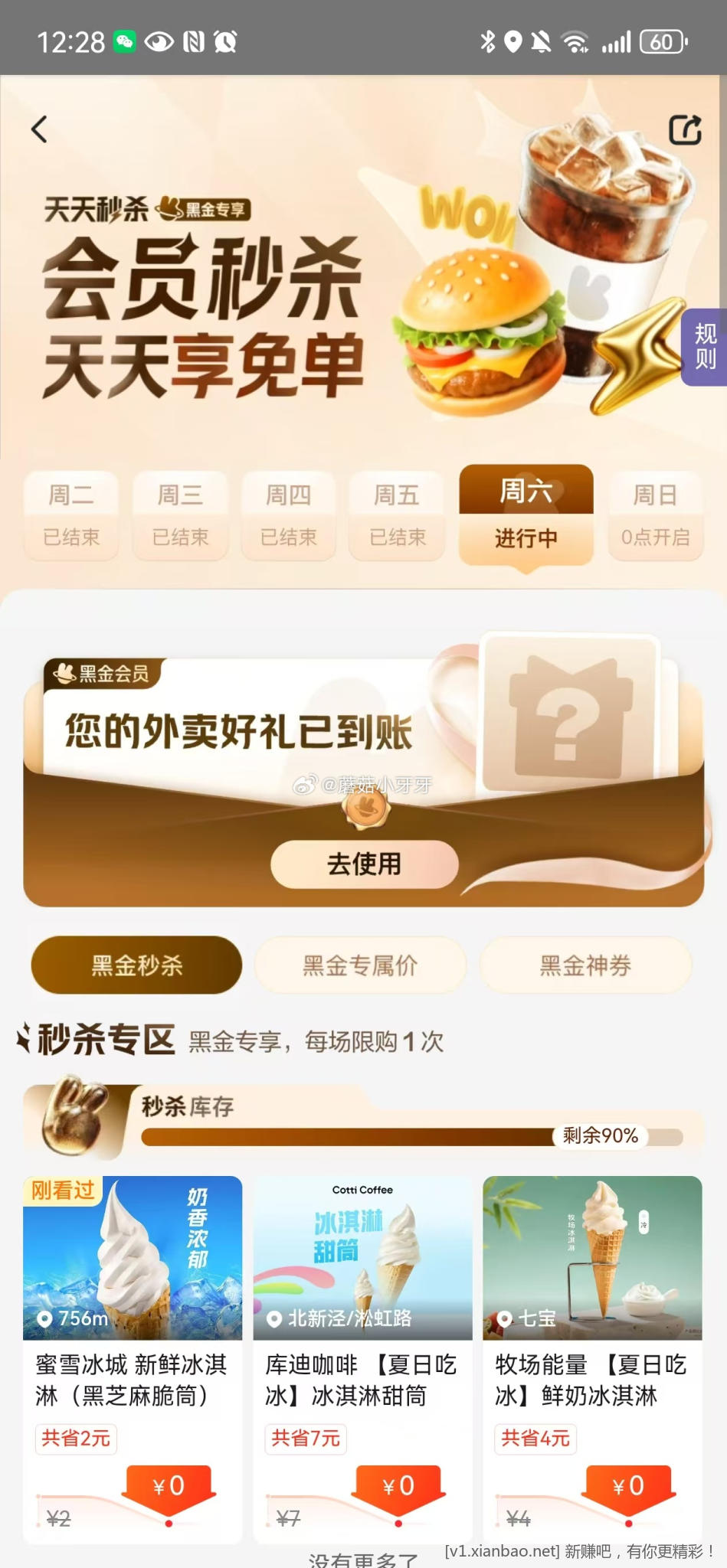727x1568 pixels.
Task: Go back using the top-left arrow
Action: click(x=40, y=129)
